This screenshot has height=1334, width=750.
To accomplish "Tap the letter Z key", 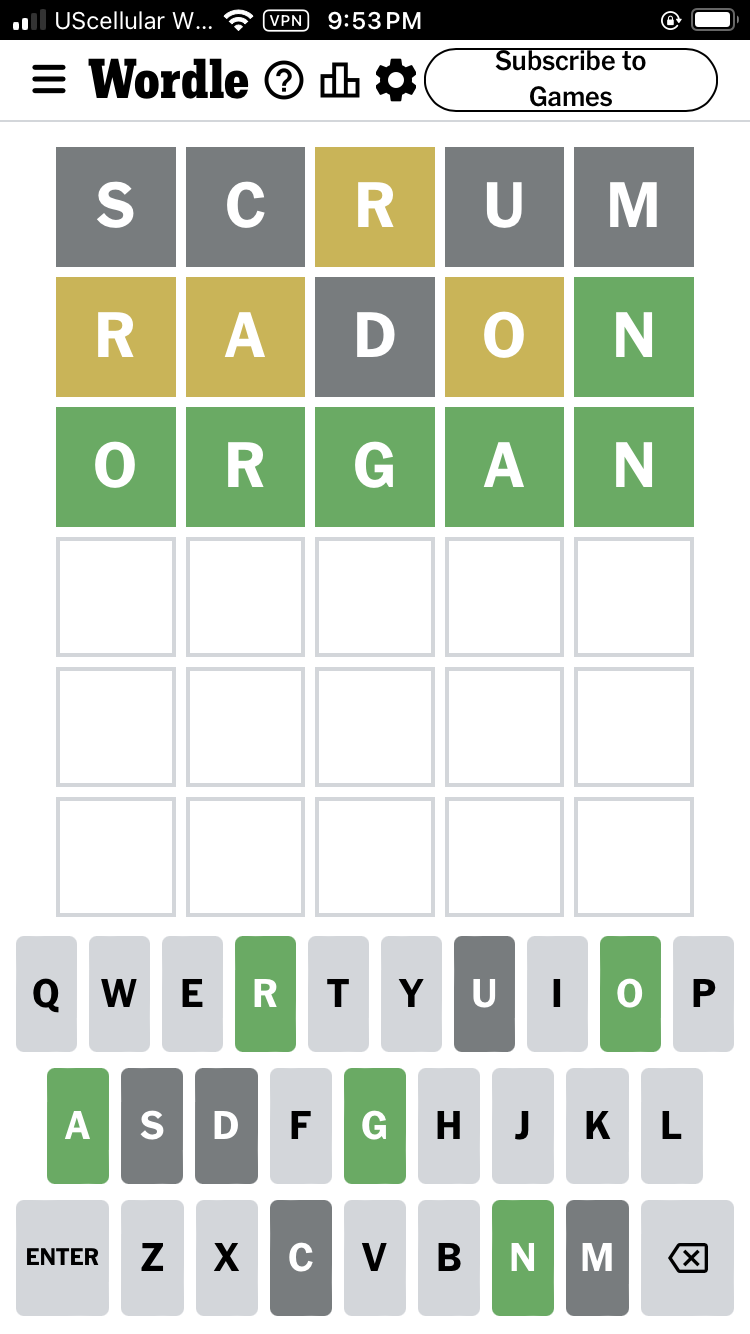I will click(152, 1258).
